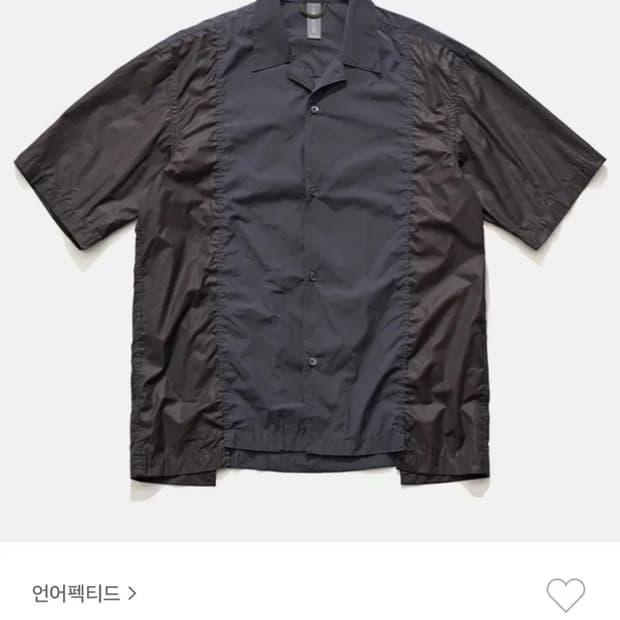Like this shirt with the heart icon
Image resolution: width=620 pixels, height=620 pixels.
pos(565,594)
